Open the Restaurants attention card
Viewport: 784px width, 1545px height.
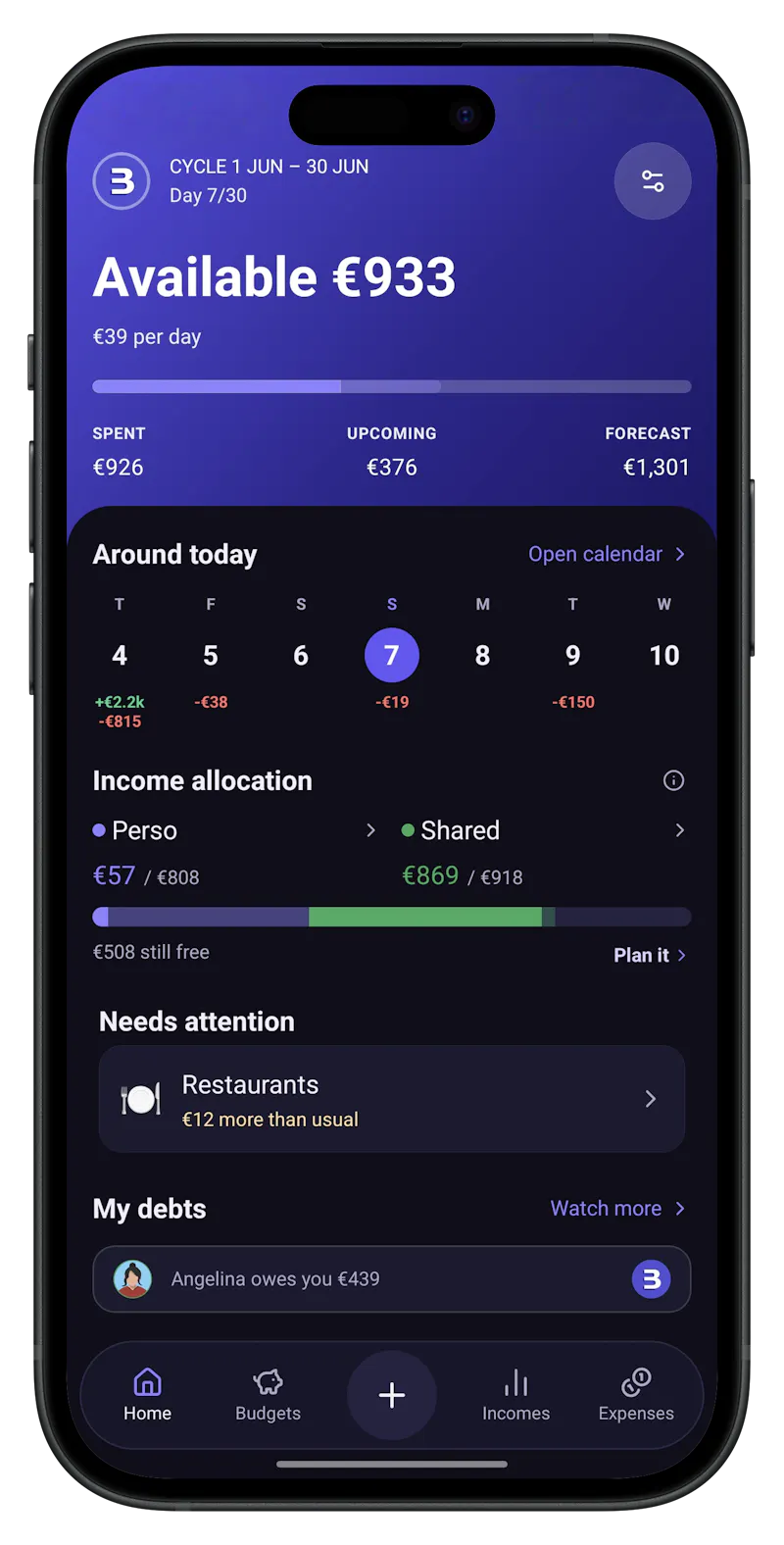[x=392, y=1099]
